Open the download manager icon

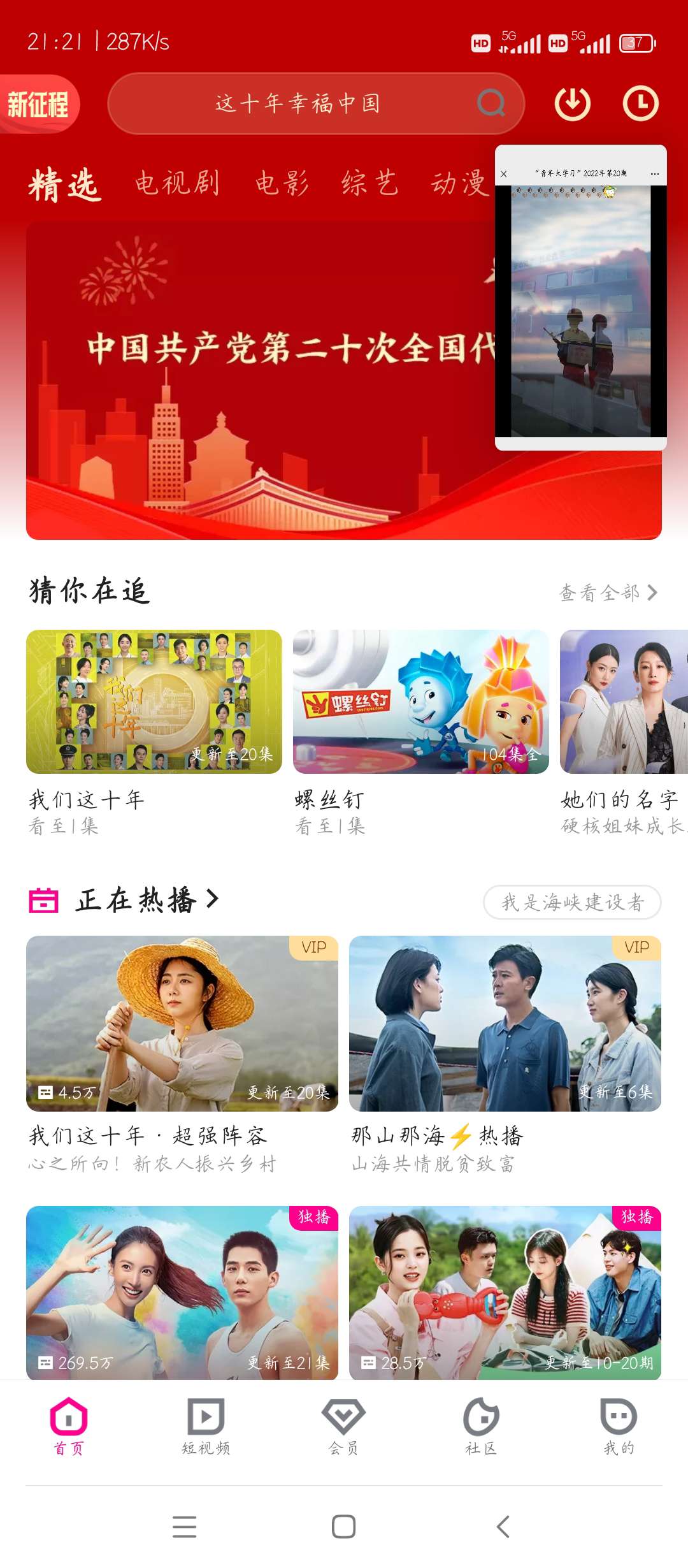click(571, 103)
